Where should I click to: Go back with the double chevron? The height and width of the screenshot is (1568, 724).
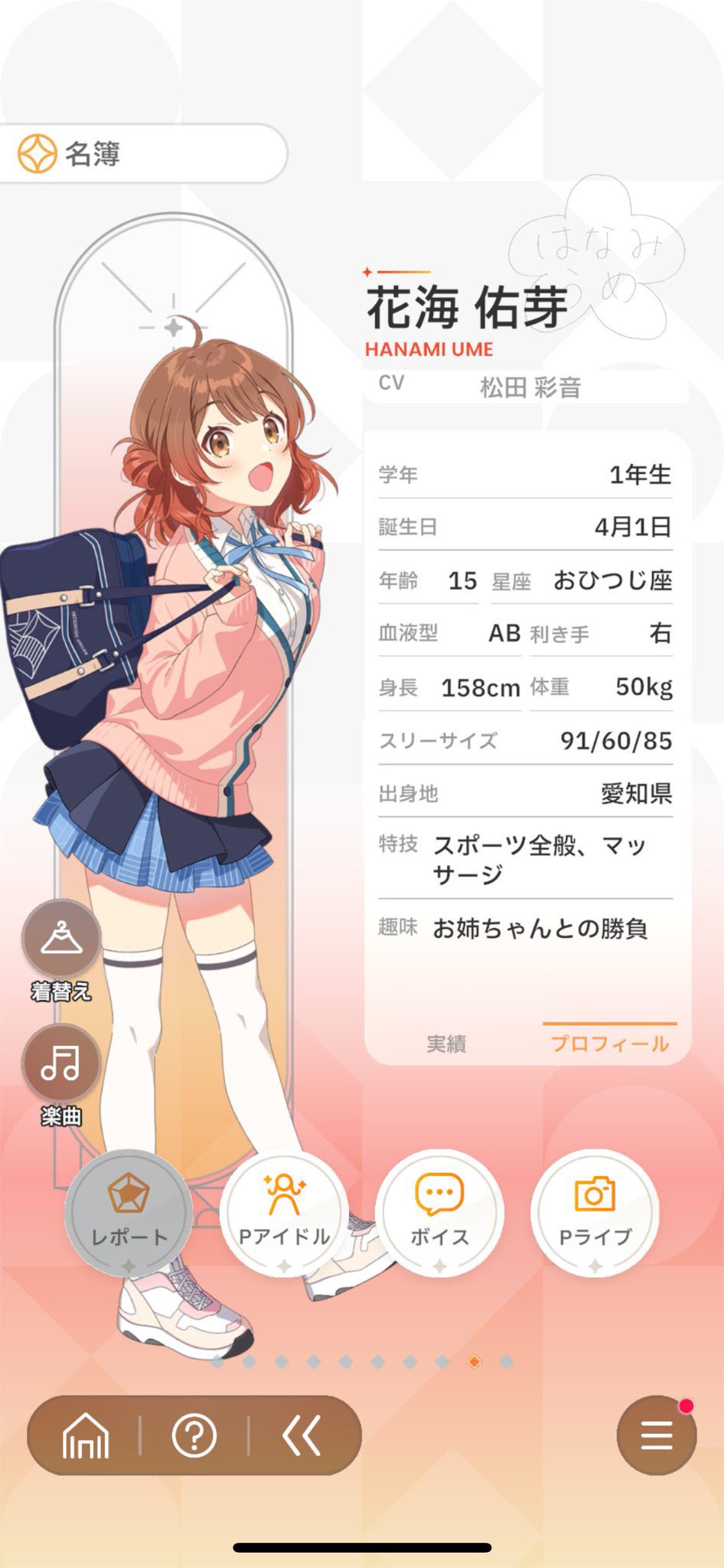(x=302, y=1436)
